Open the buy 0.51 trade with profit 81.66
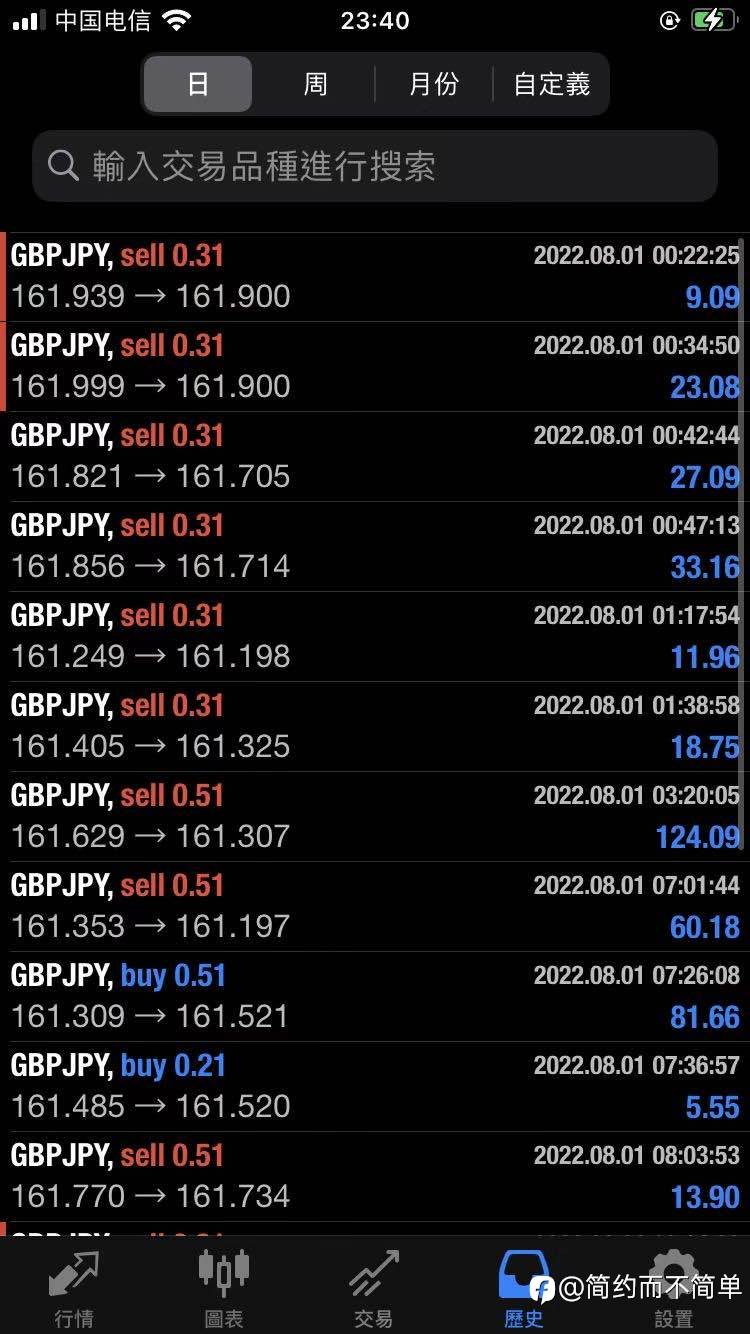 375,997
